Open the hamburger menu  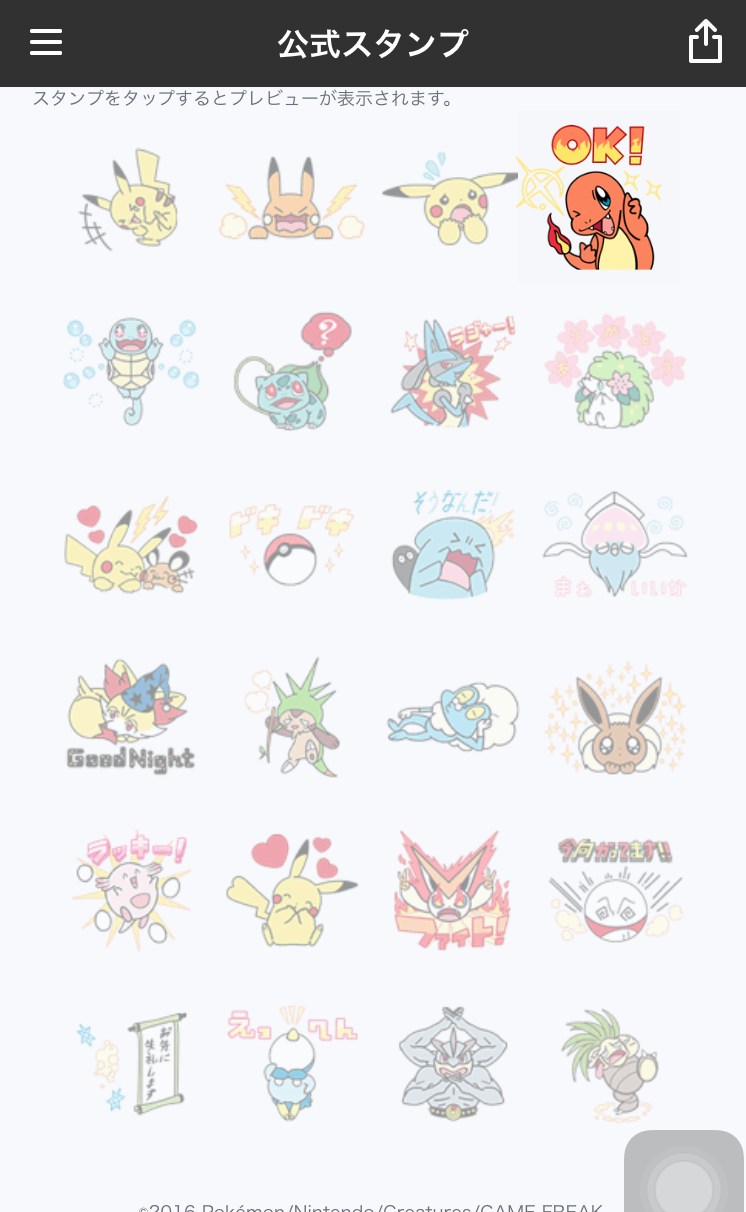(x=46, y=42)
